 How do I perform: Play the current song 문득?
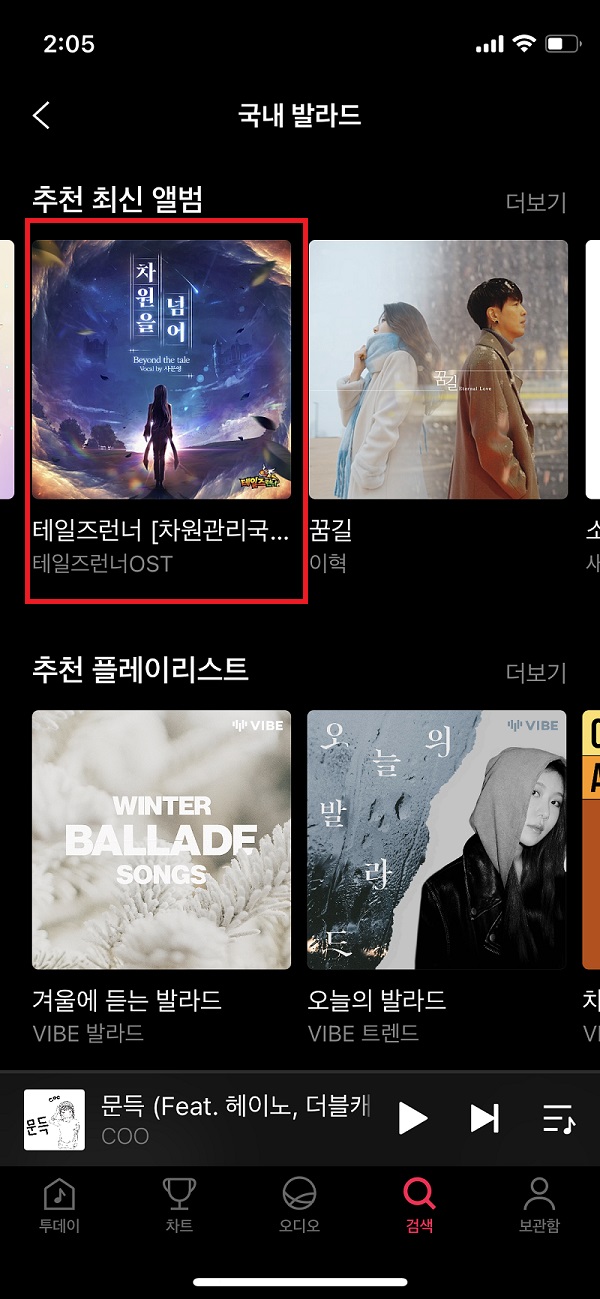tap(412, 1118)
